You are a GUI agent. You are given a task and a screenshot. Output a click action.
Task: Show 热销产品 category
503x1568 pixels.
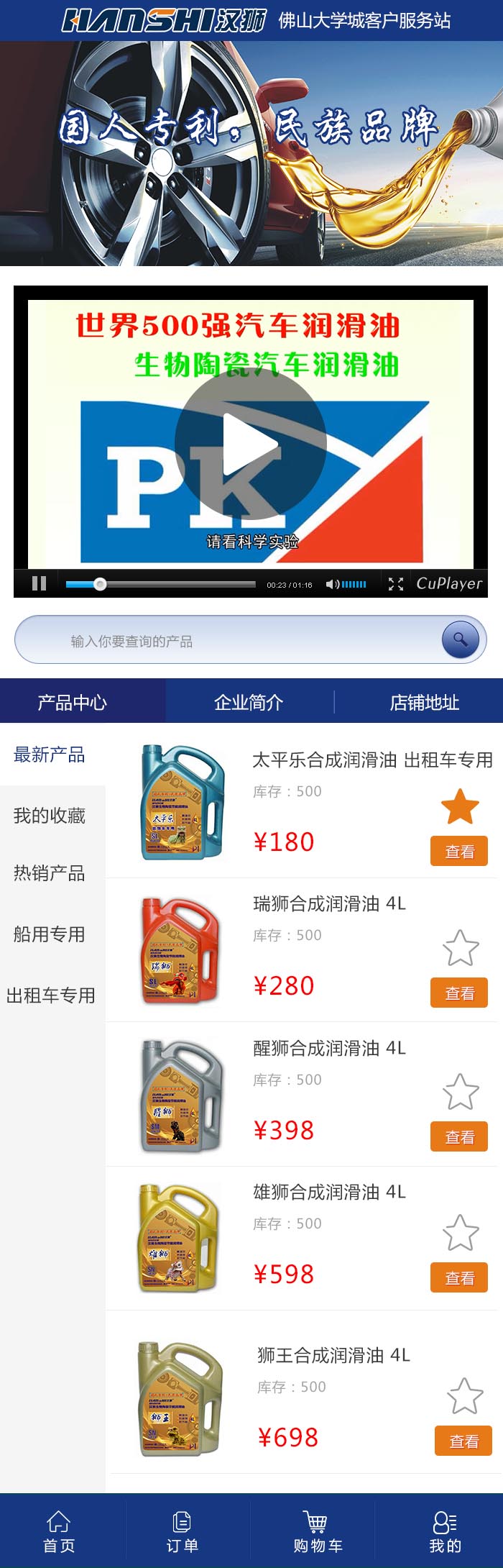(50, 873)
